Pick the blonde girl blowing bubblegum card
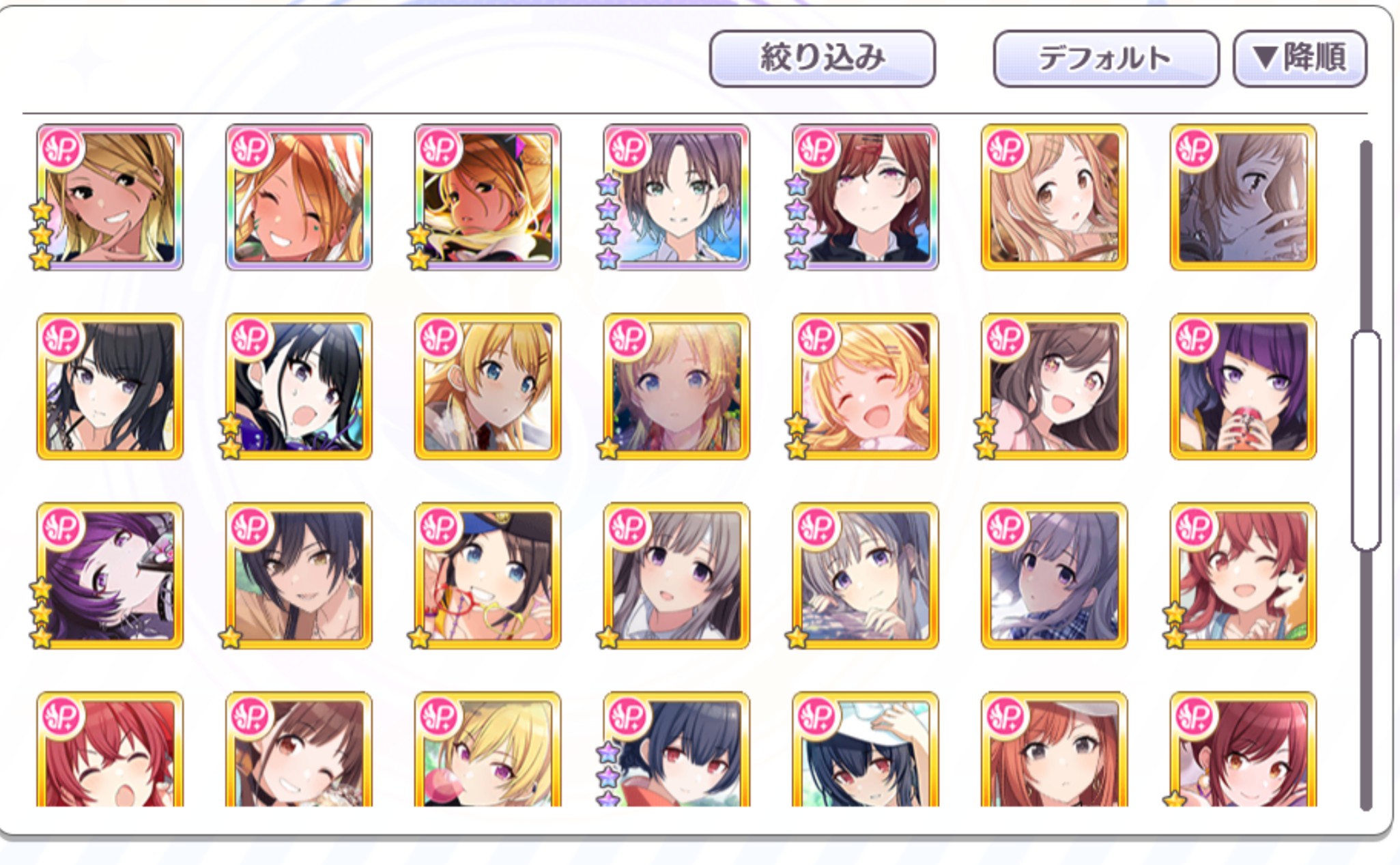 point(487,751)
